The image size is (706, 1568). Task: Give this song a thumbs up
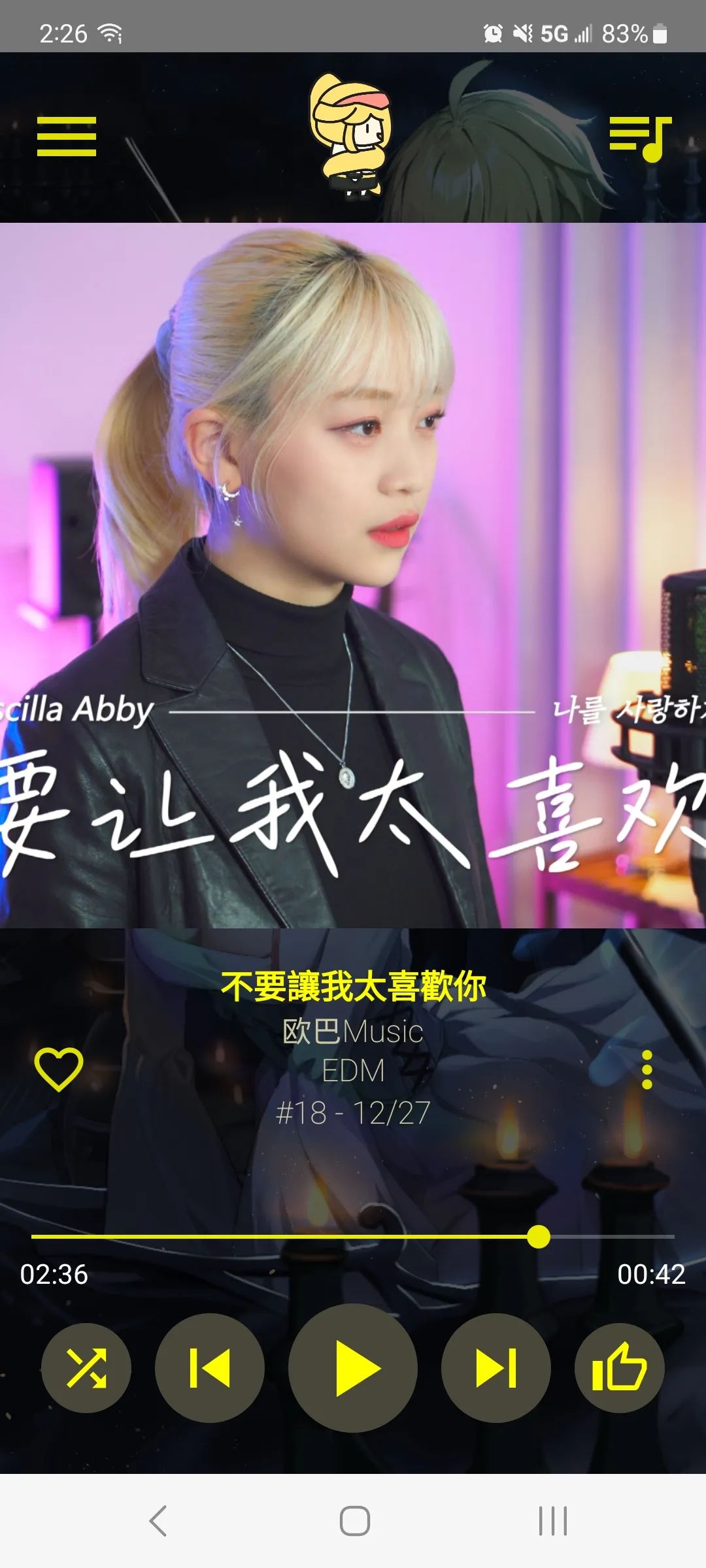tap(619, 1368)
